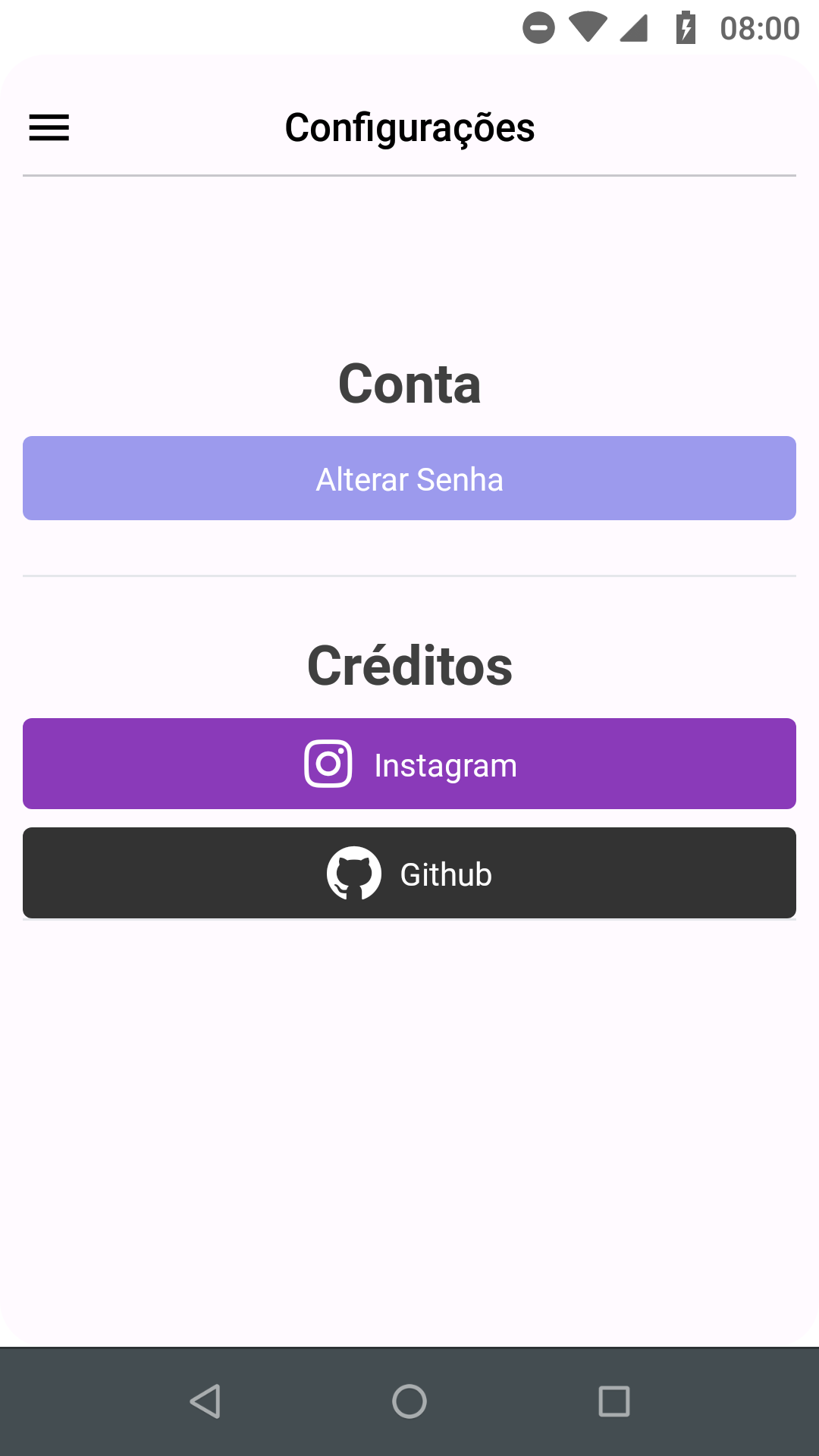Open the hamburger drawer menu

49,127
